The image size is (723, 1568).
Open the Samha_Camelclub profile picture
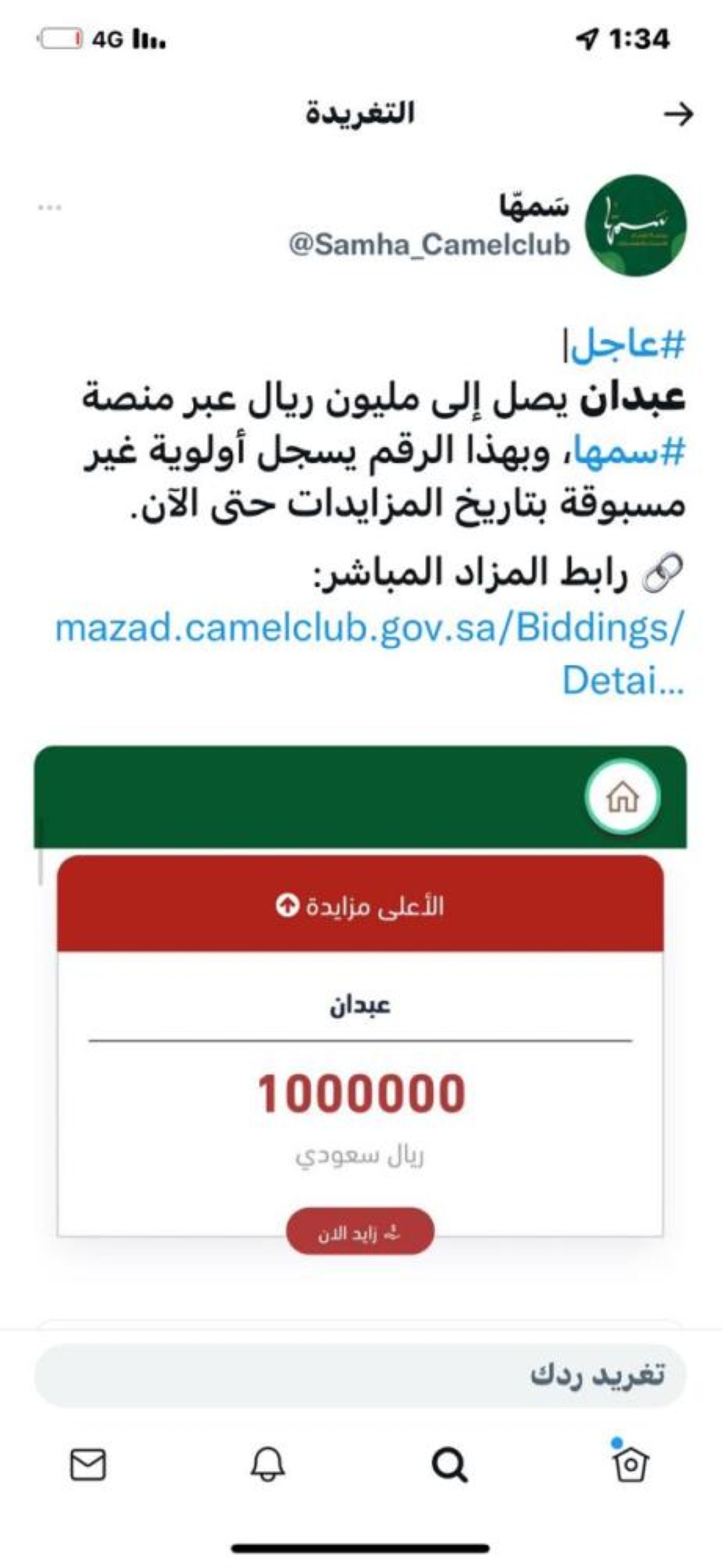point(635,226)
